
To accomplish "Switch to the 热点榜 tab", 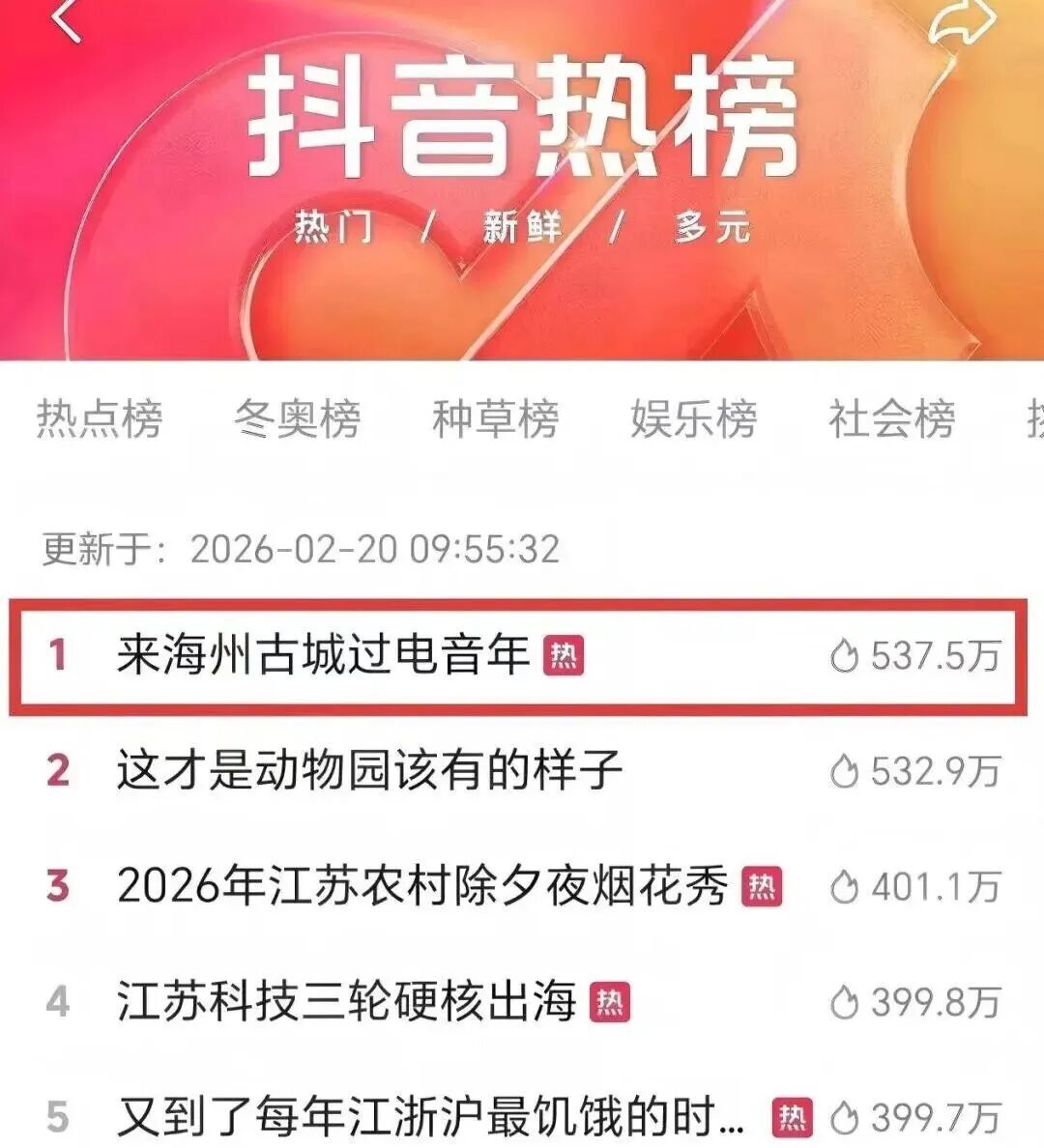I will pyautogui.click(x=100, y=418).
